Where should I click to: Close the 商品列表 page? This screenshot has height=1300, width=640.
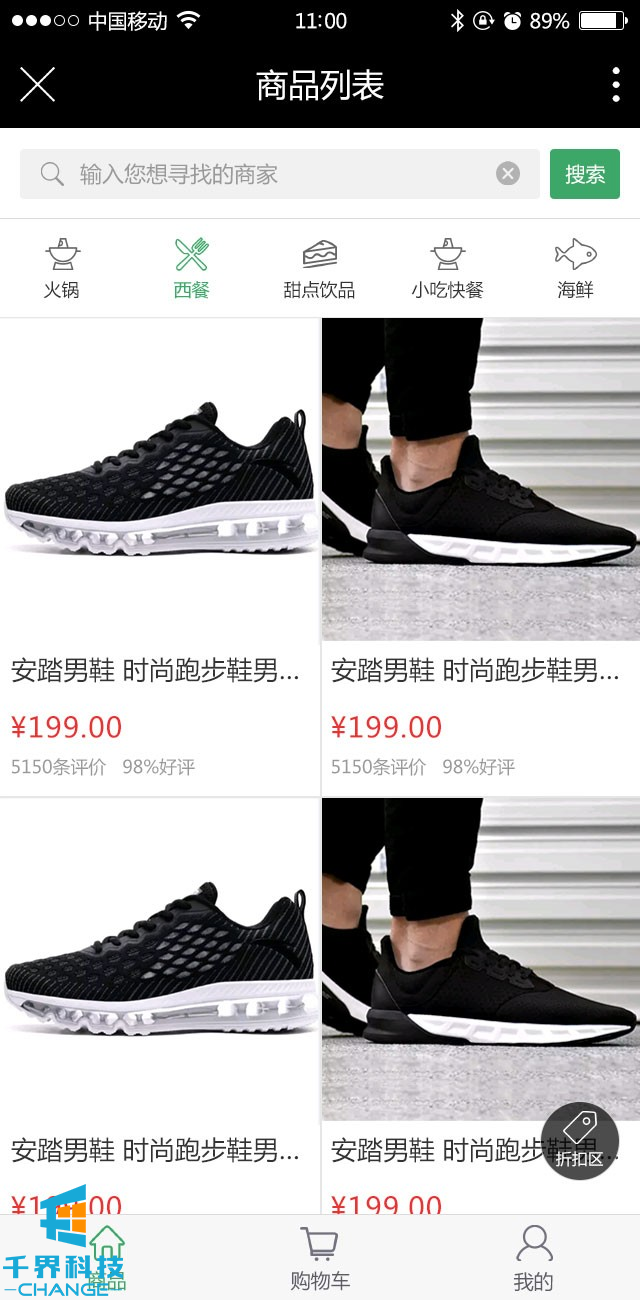pos(38,85)
